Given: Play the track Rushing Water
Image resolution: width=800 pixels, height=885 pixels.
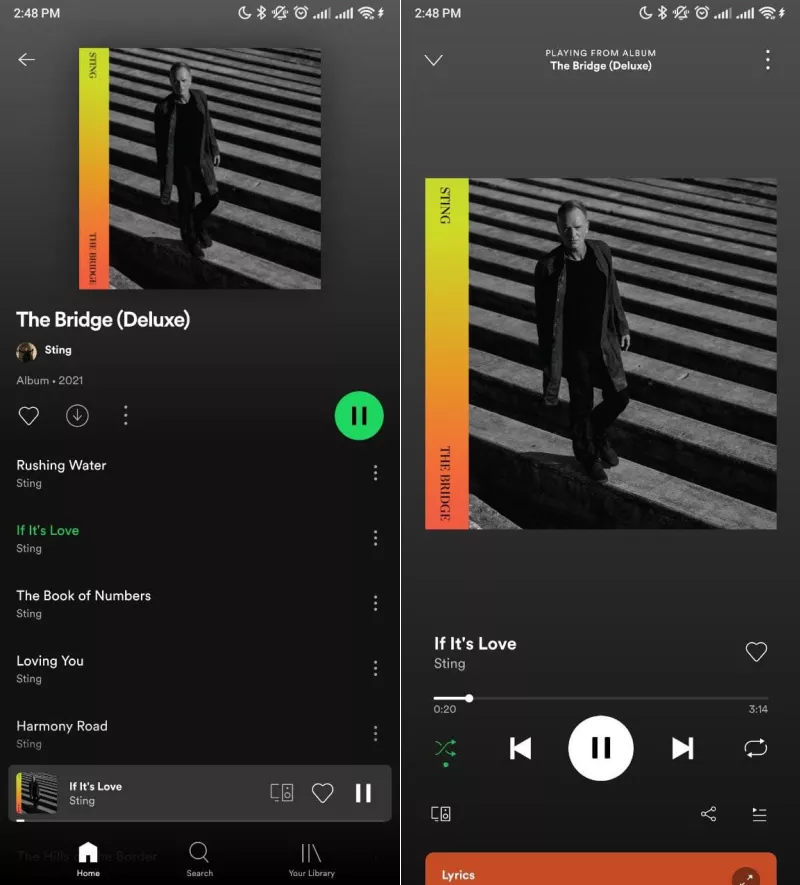Looking at the screenshot, I should pyautogui.click(x=61, y=466).
